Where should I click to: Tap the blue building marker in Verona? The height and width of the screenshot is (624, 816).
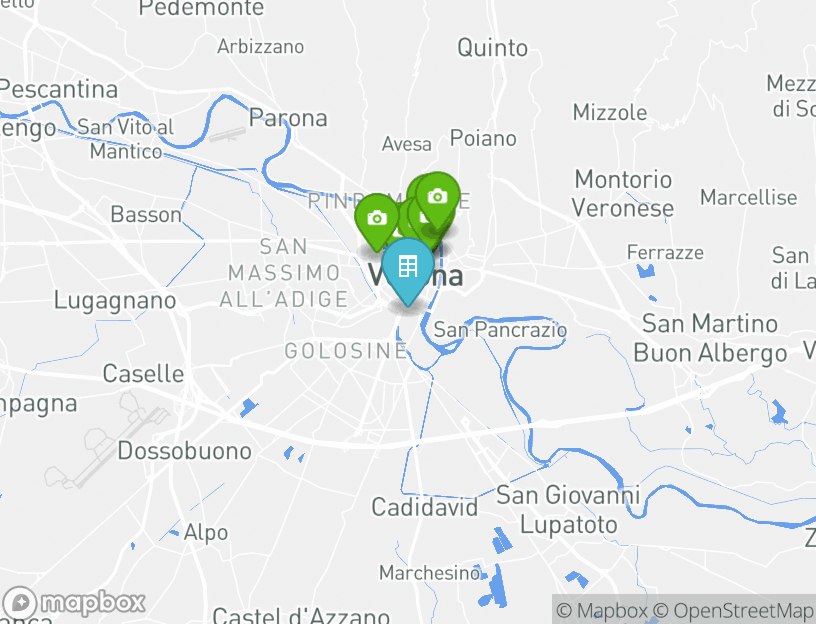point(408,267)
